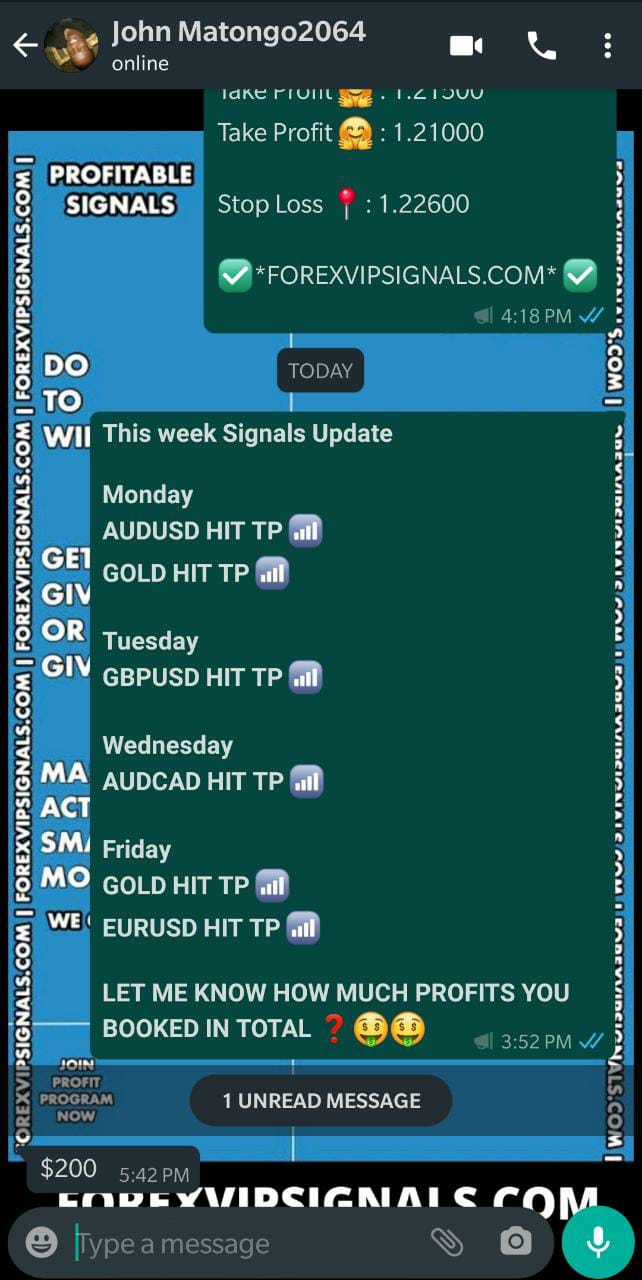Focus the Type a message field

coord(240,1244)
